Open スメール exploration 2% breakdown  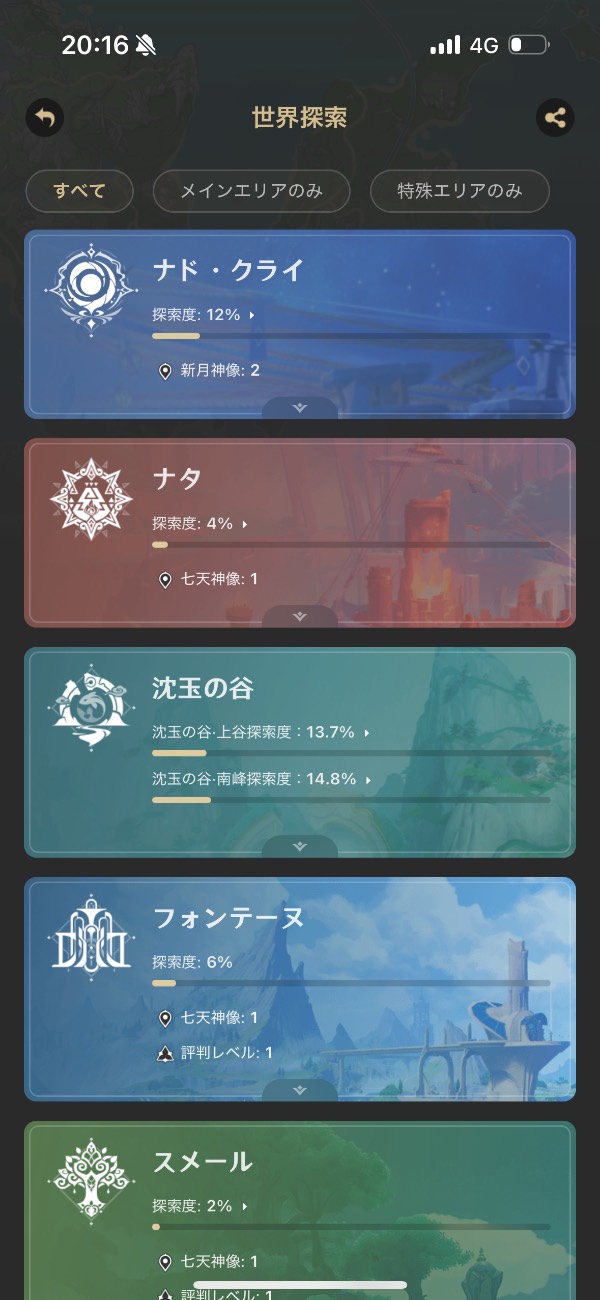[x=200, y=1206]
